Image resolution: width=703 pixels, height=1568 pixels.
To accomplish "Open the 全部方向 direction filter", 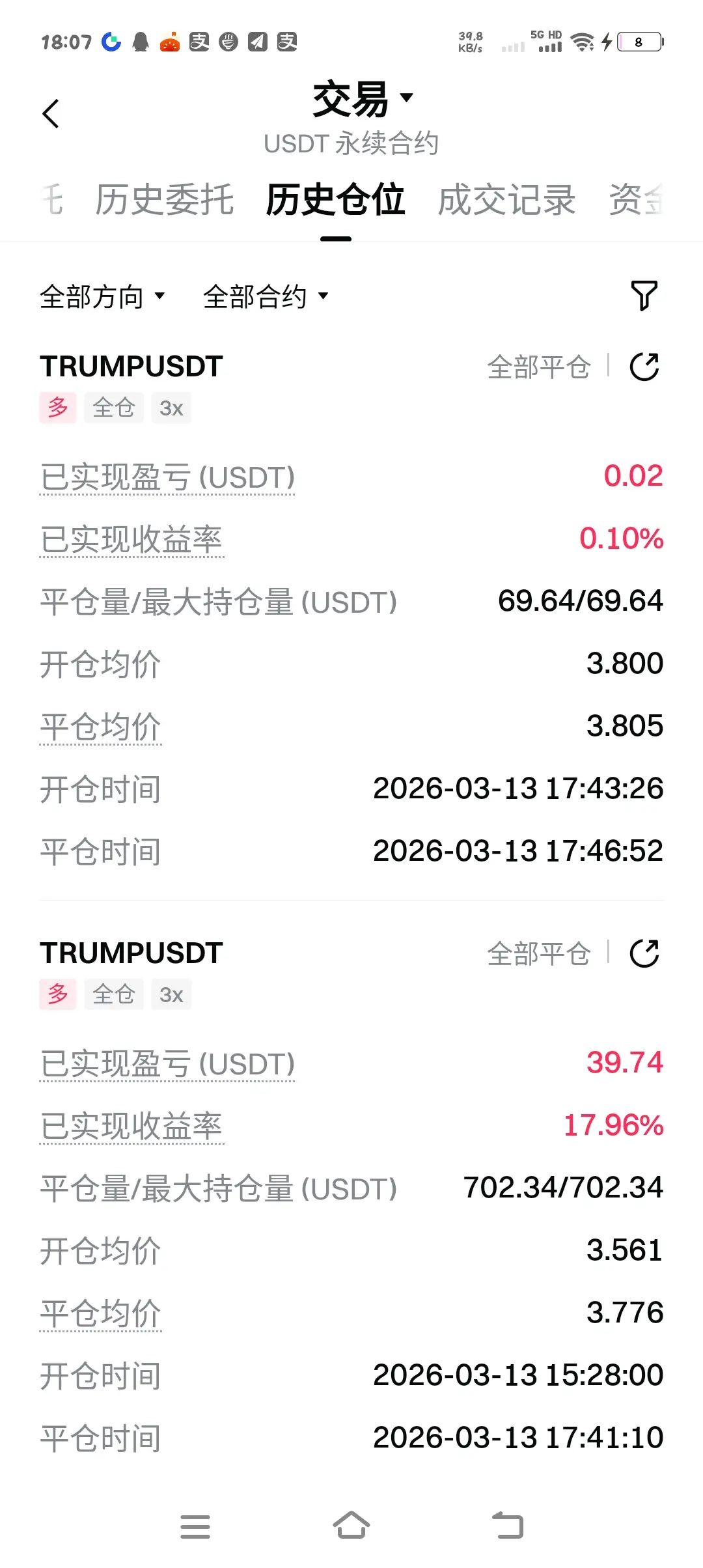I will coord(102,297).
